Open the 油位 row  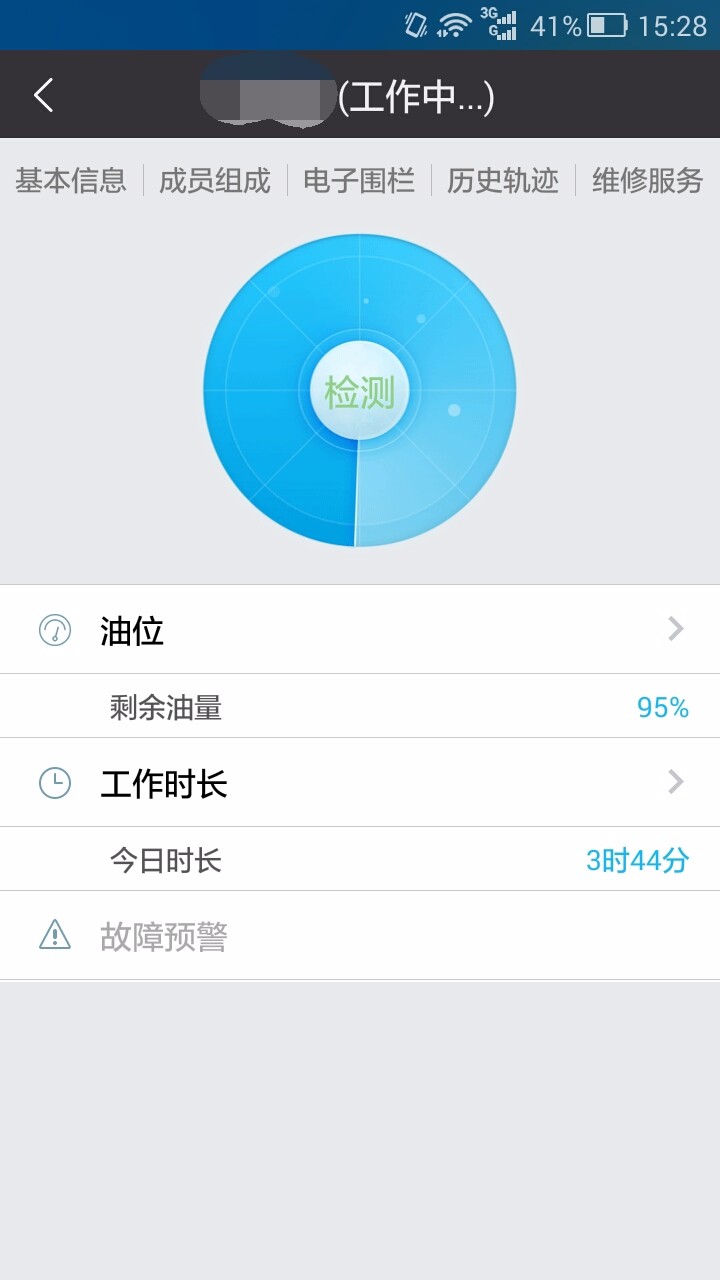click(360, 629)
